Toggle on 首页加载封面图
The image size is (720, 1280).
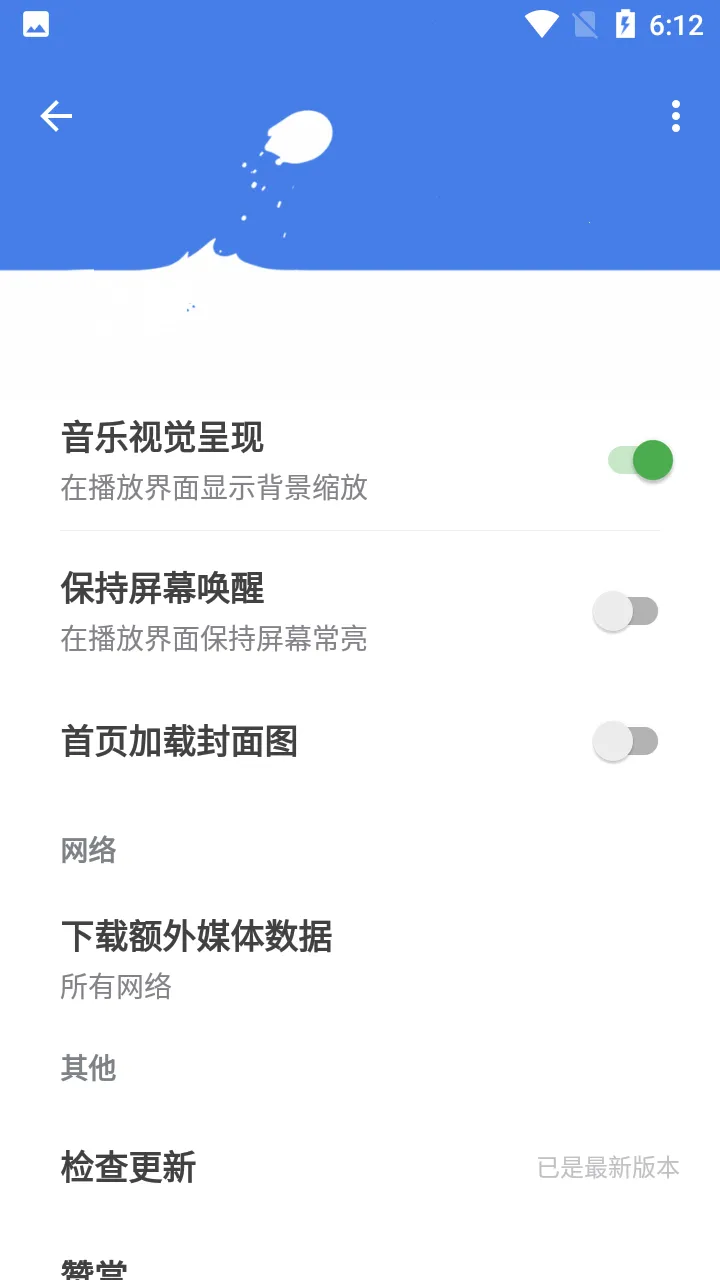pyautogui.click(x=626, y=742)
